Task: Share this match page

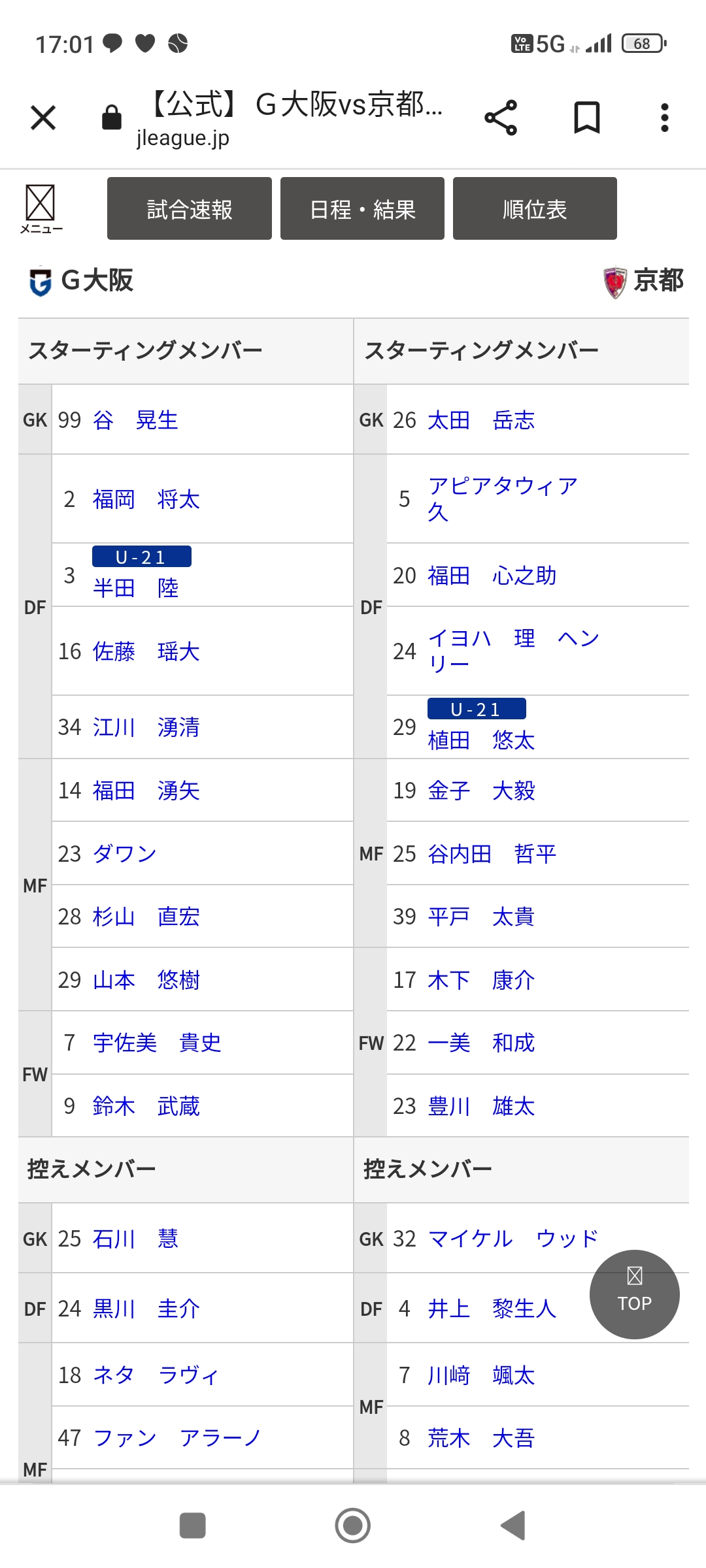Action: pos(501,118)
